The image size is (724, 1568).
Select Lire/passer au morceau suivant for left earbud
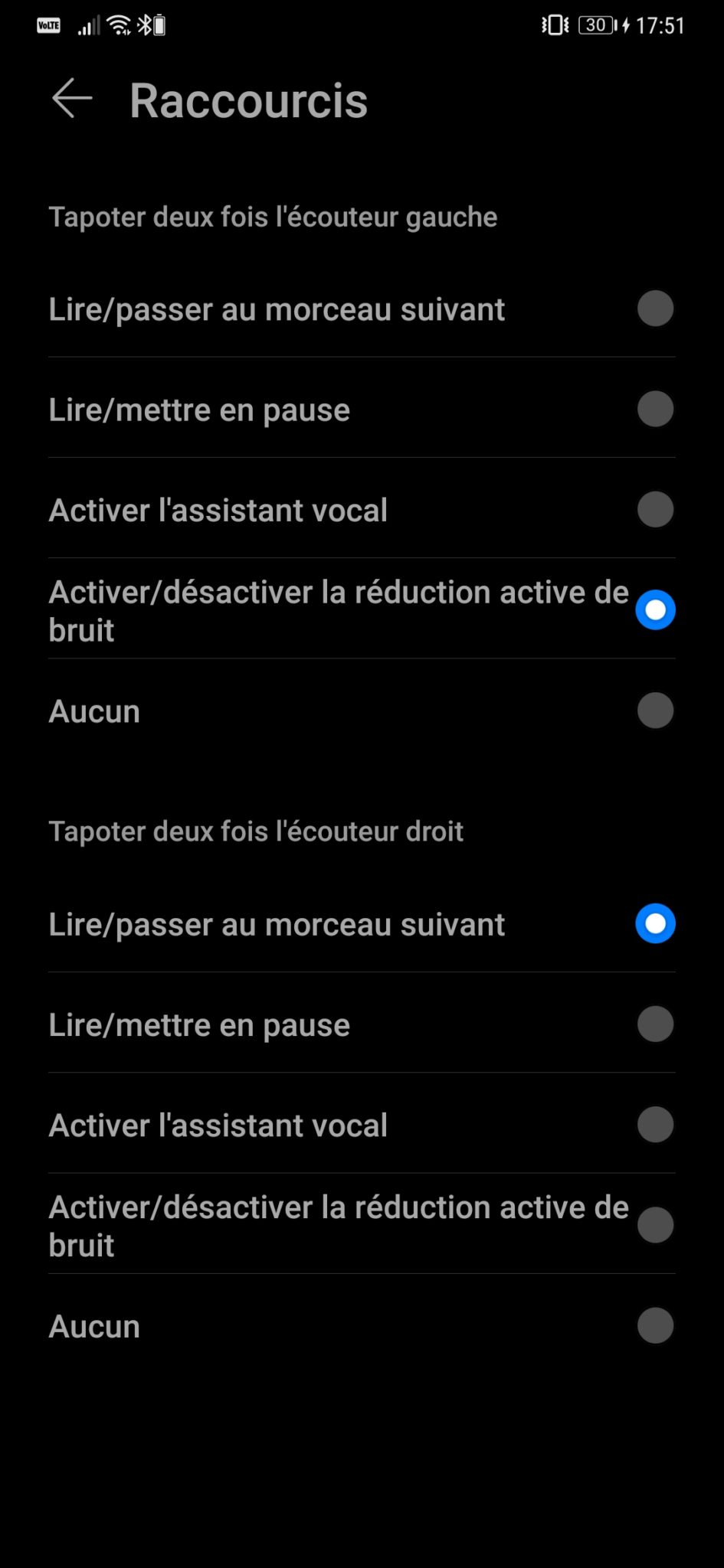(654, 309)
